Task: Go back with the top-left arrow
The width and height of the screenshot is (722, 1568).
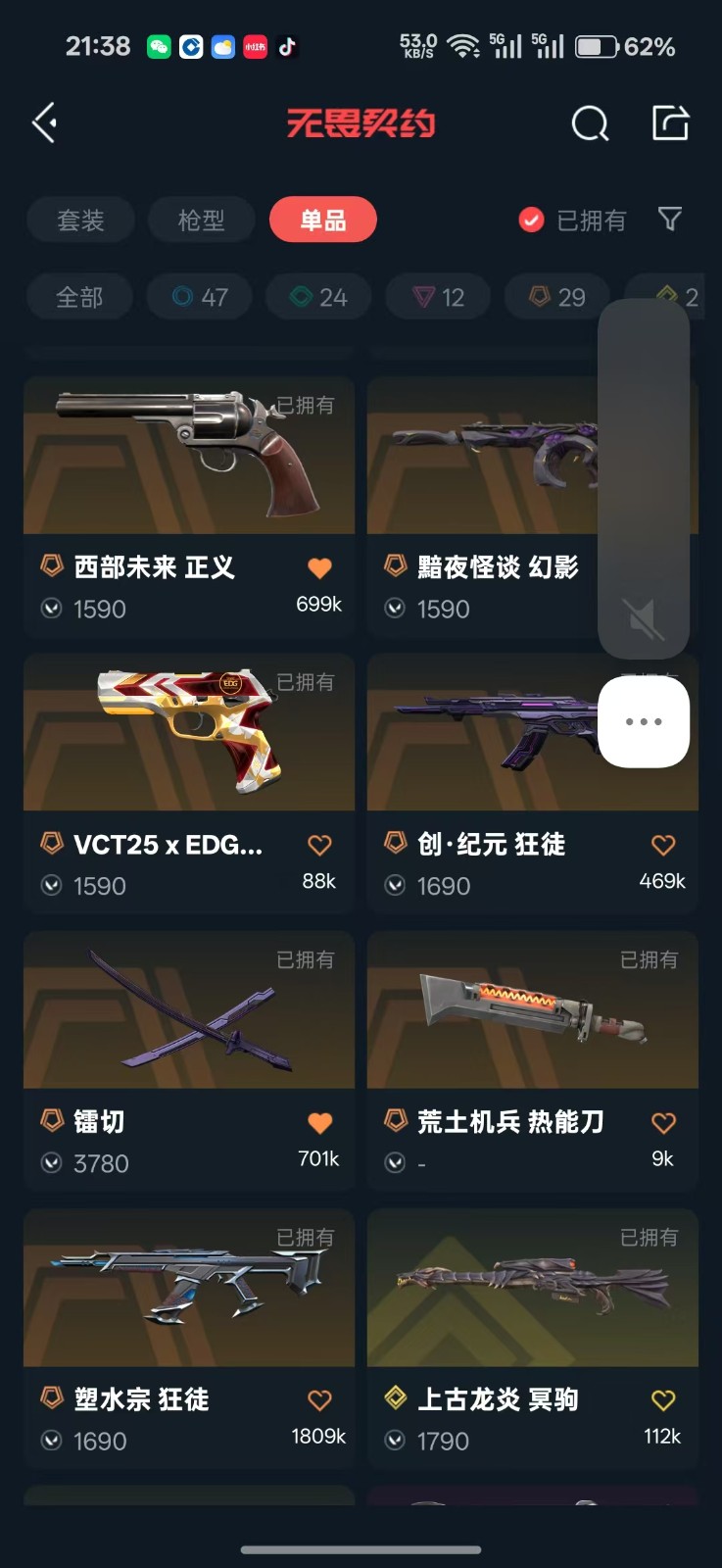Action: click(x=45, y=123)
